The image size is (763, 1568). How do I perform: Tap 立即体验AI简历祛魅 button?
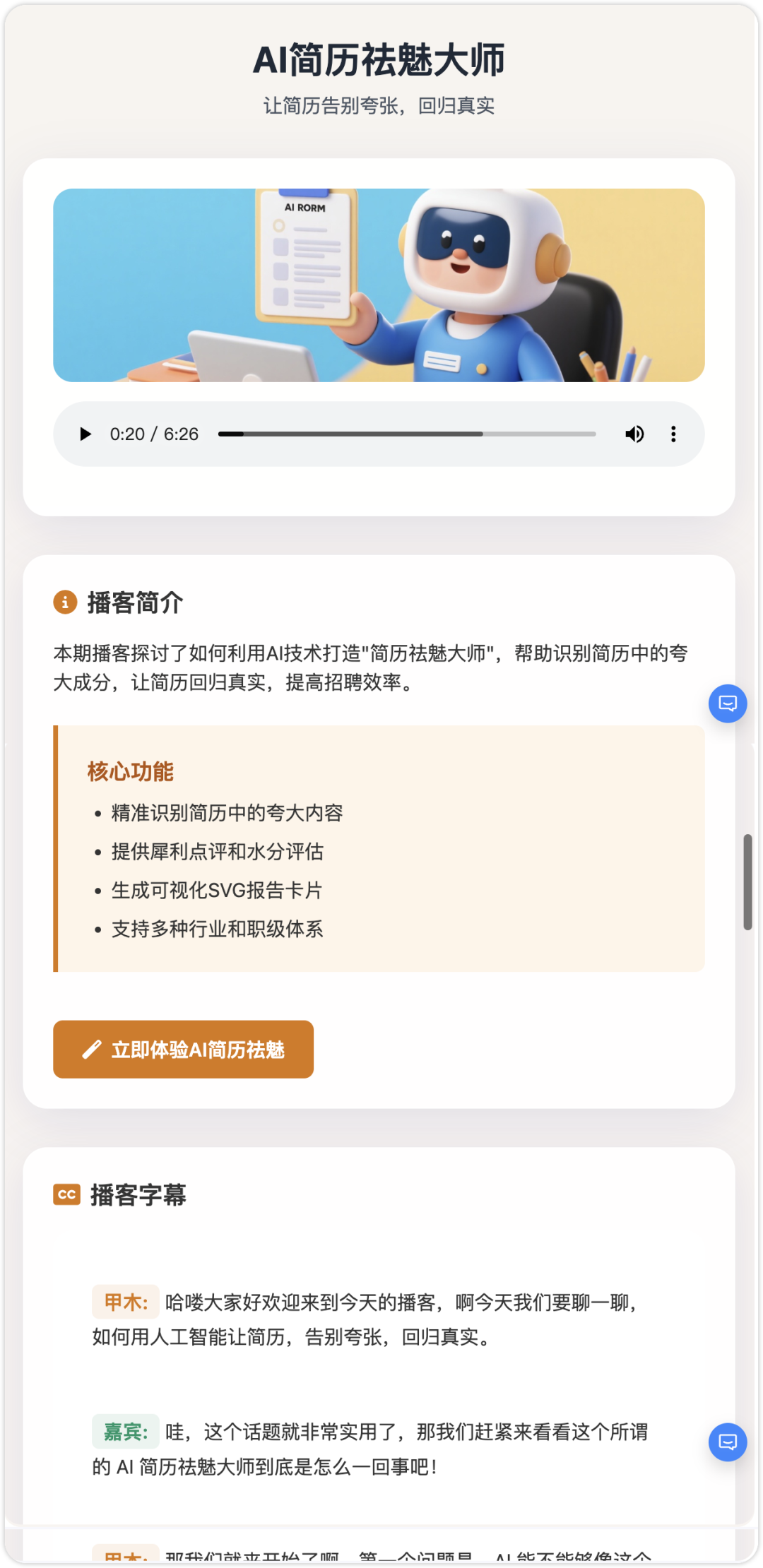coord(183,1049)
